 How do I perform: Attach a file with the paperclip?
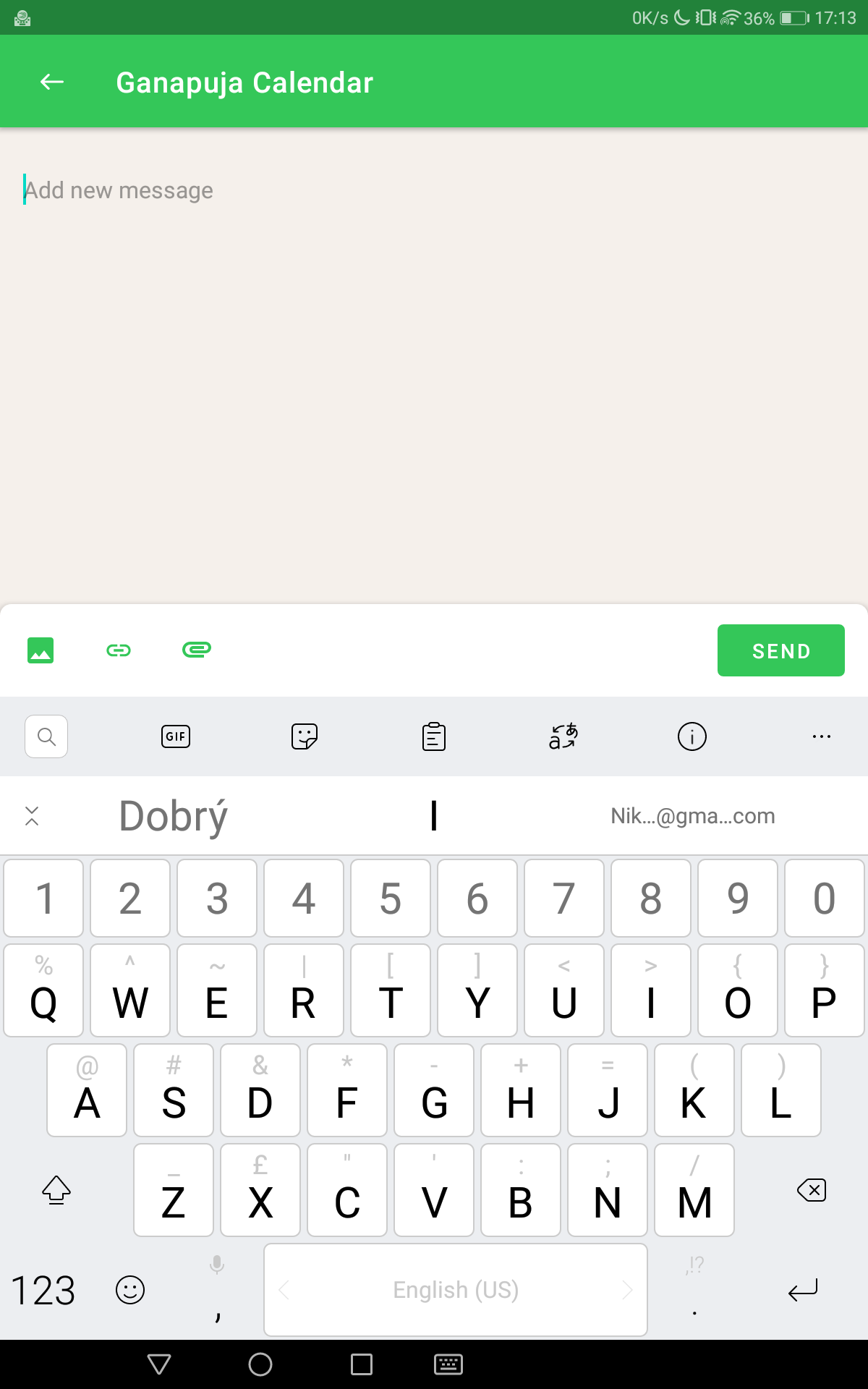coord(196,650)
